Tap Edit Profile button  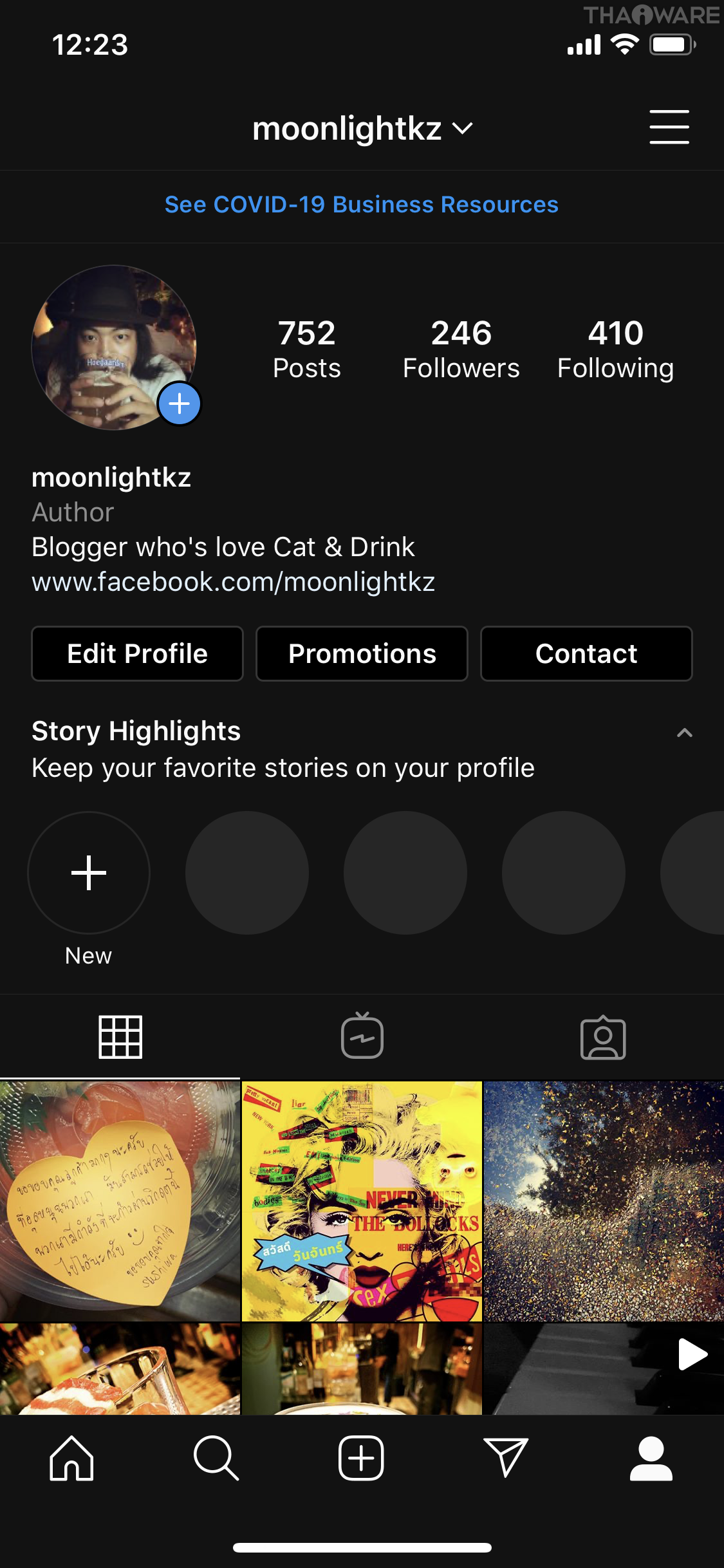(138, 654)
